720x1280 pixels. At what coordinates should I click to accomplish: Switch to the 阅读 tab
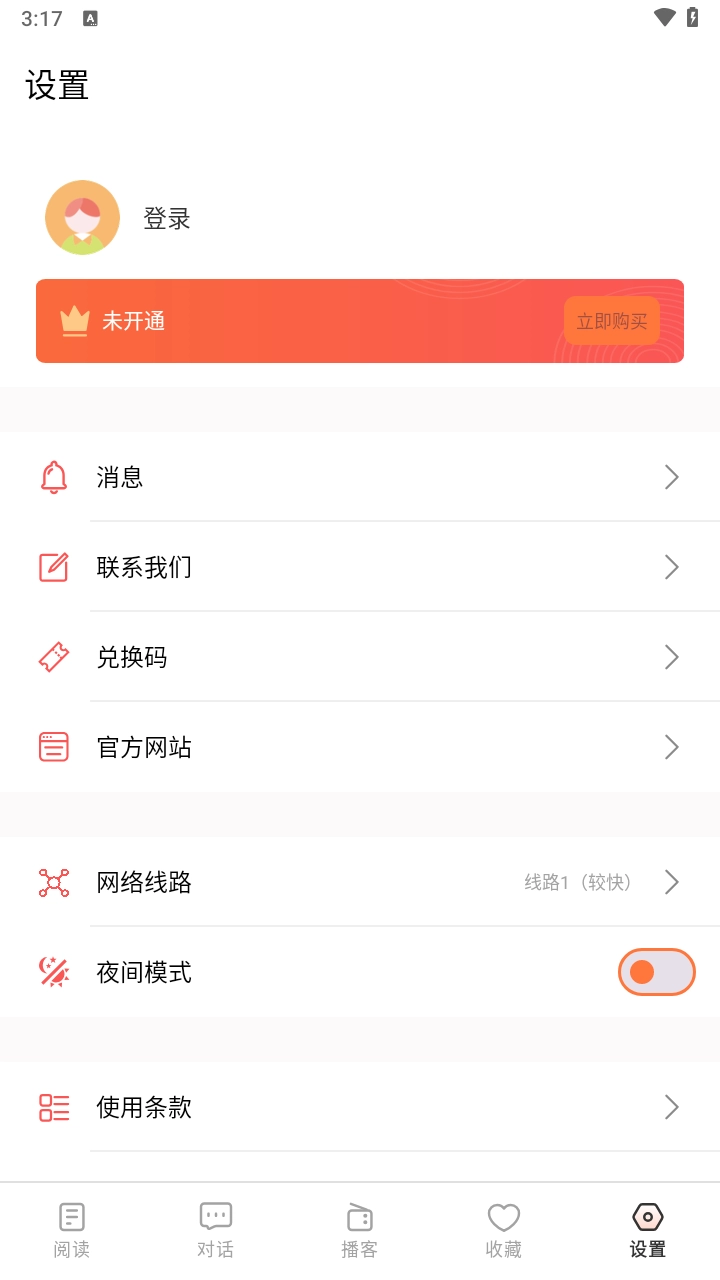72,1230
